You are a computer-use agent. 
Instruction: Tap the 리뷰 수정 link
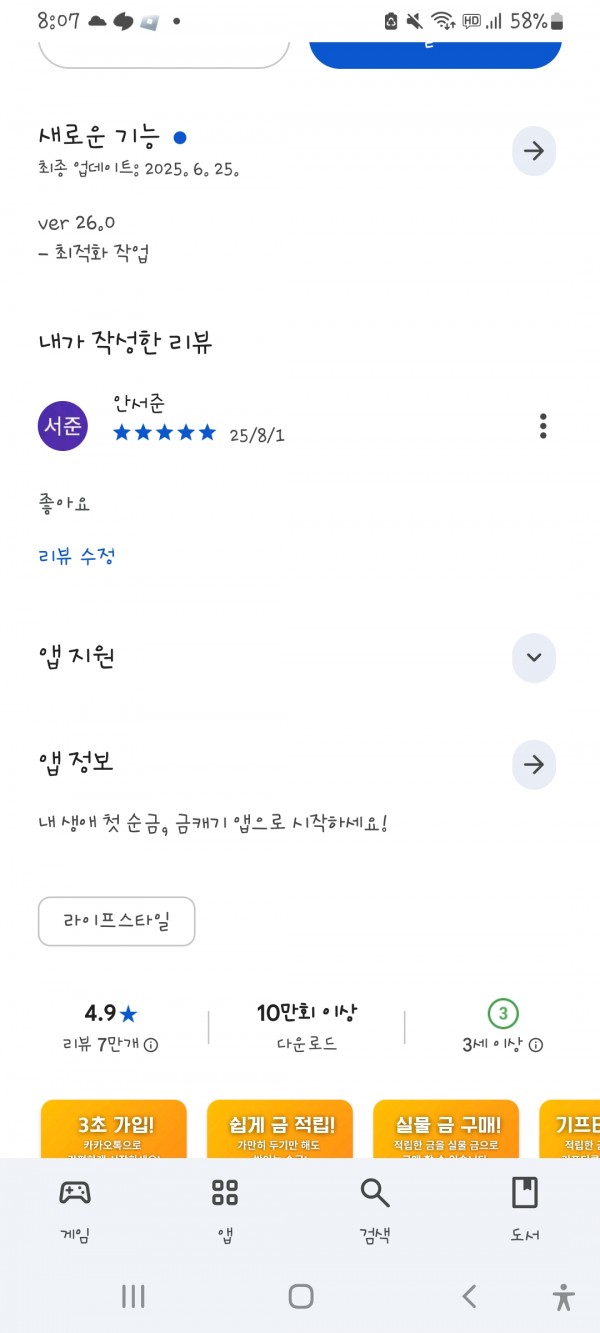click(x=77, y=556)
